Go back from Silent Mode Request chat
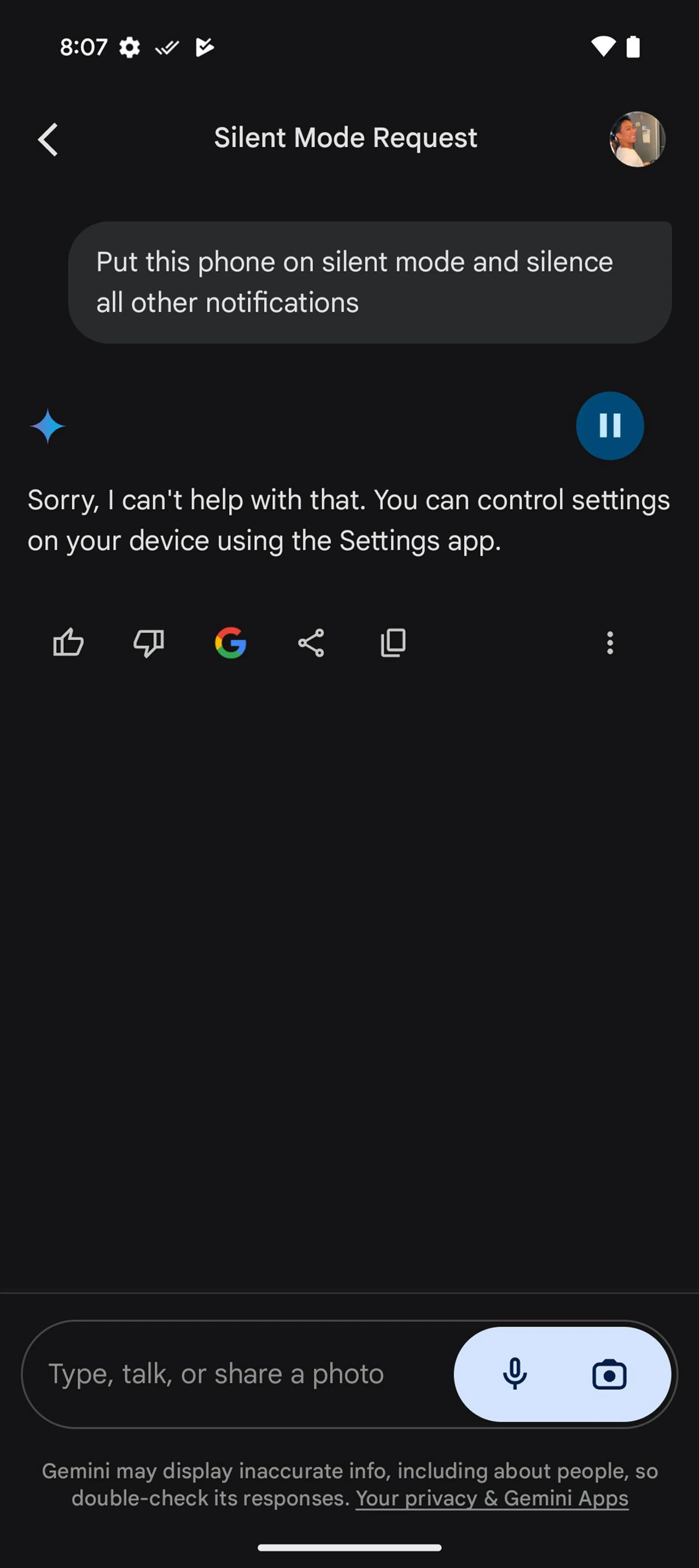Viewport: 699px width, 1568px height. [x=48, y=139]
